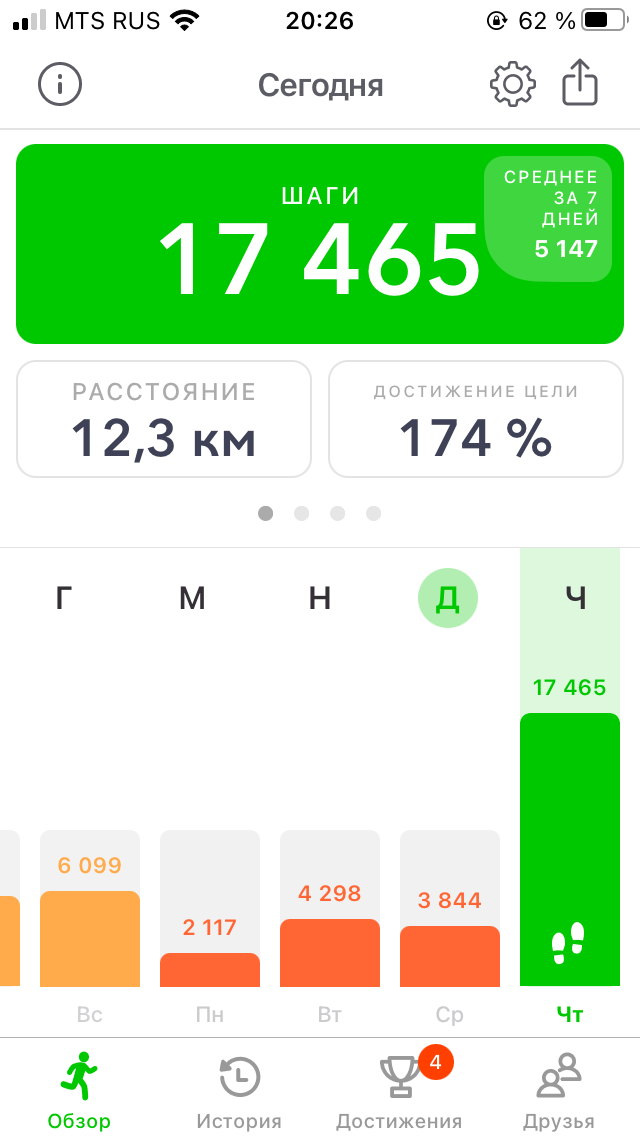The image size is (640, 1136).
Task: Open the Достижения tab
Action: click(399, 1091)
